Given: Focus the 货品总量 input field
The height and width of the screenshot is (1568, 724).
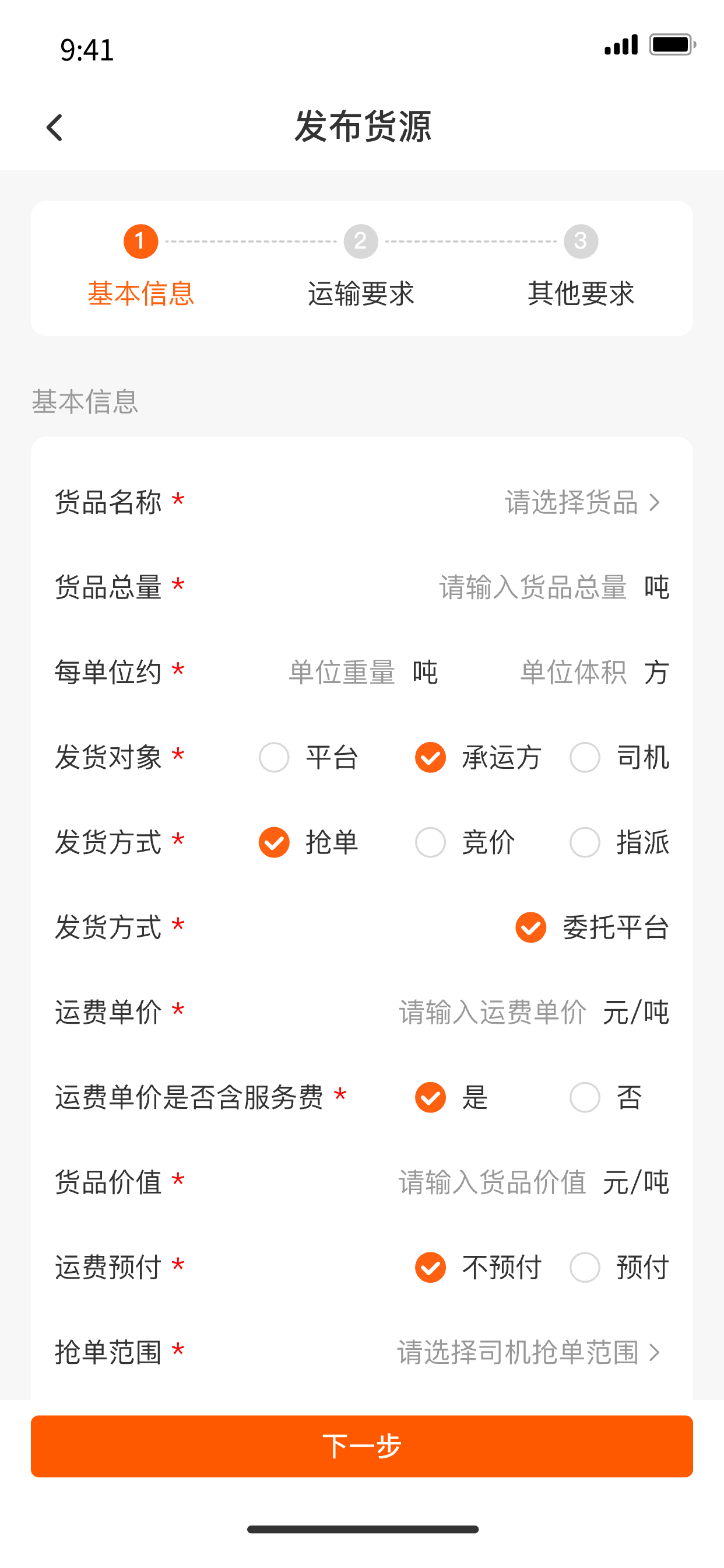Looking at the screenshot, I should 532,588.
